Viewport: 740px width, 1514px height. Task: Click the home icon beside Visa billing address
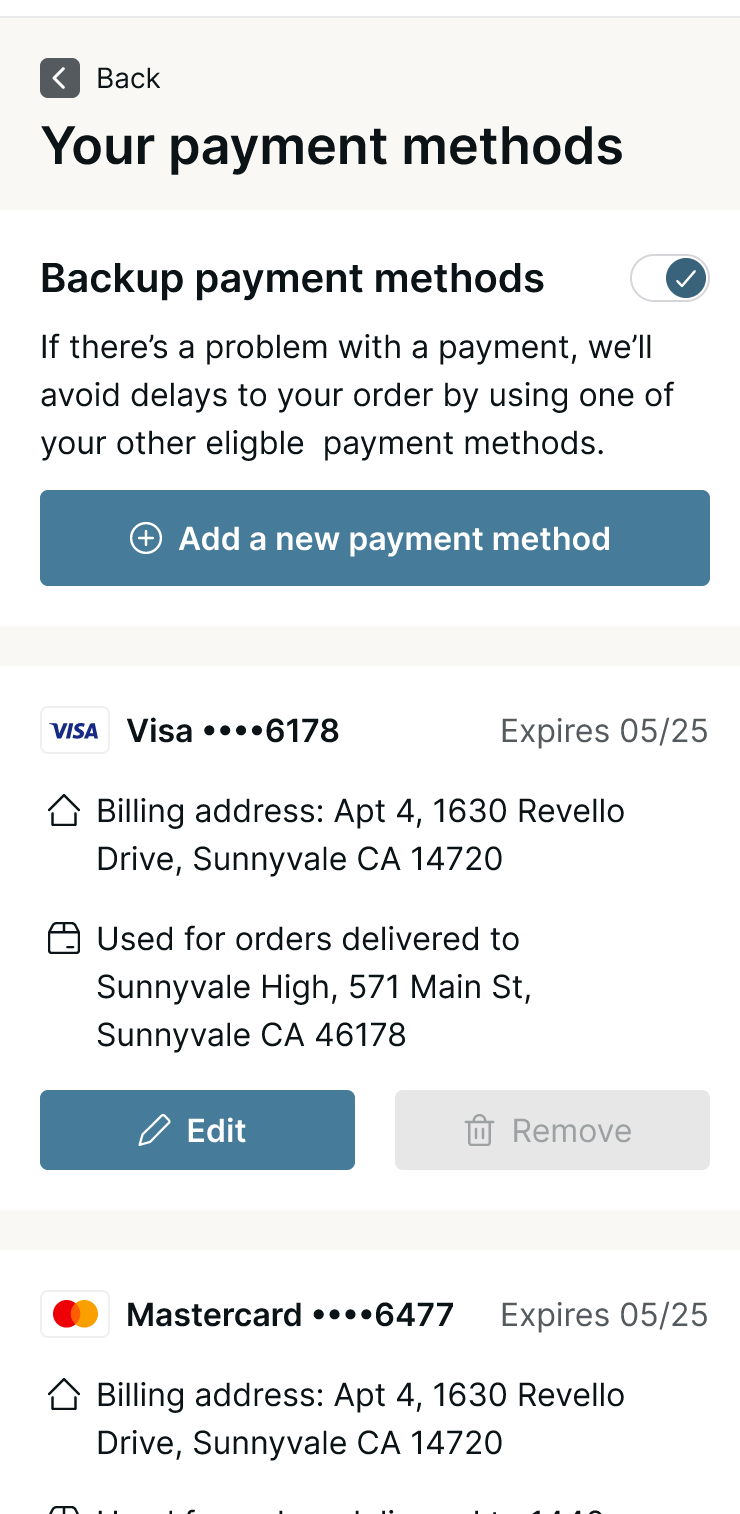[63, 810]
